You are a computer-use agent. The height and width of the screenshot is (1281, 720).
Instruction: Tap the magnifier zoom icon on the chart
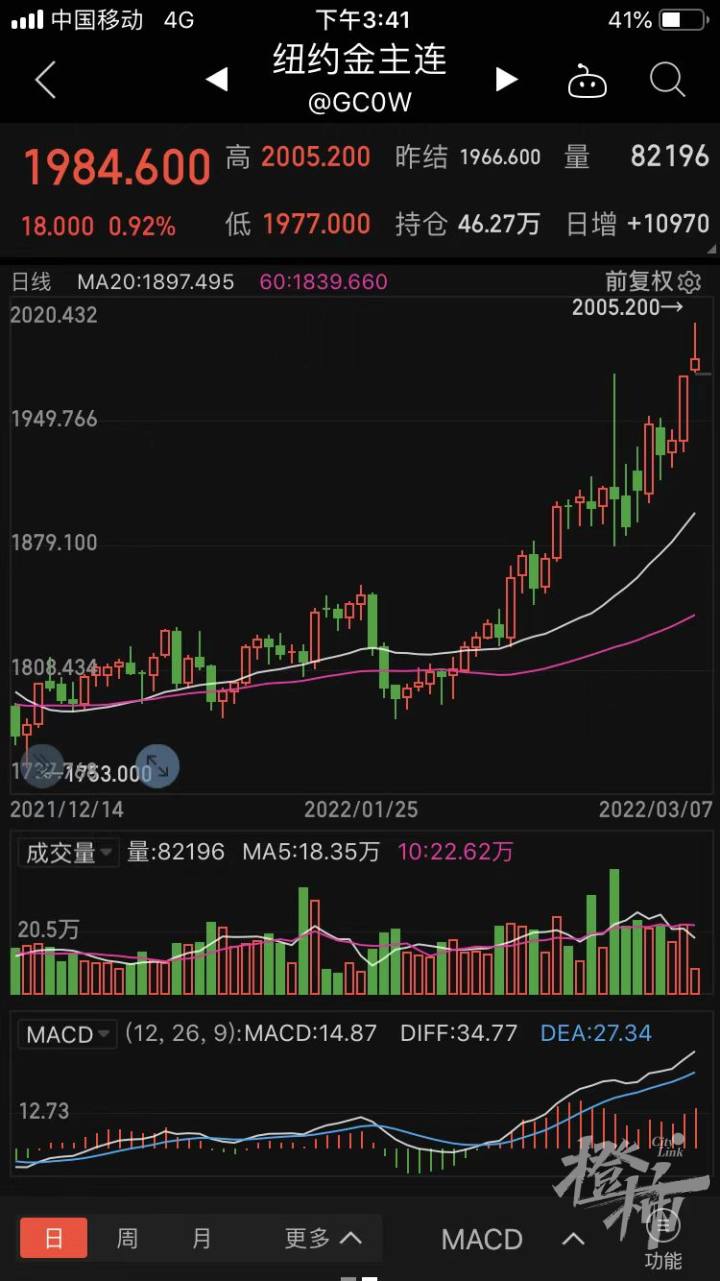[x=43, y=766]
